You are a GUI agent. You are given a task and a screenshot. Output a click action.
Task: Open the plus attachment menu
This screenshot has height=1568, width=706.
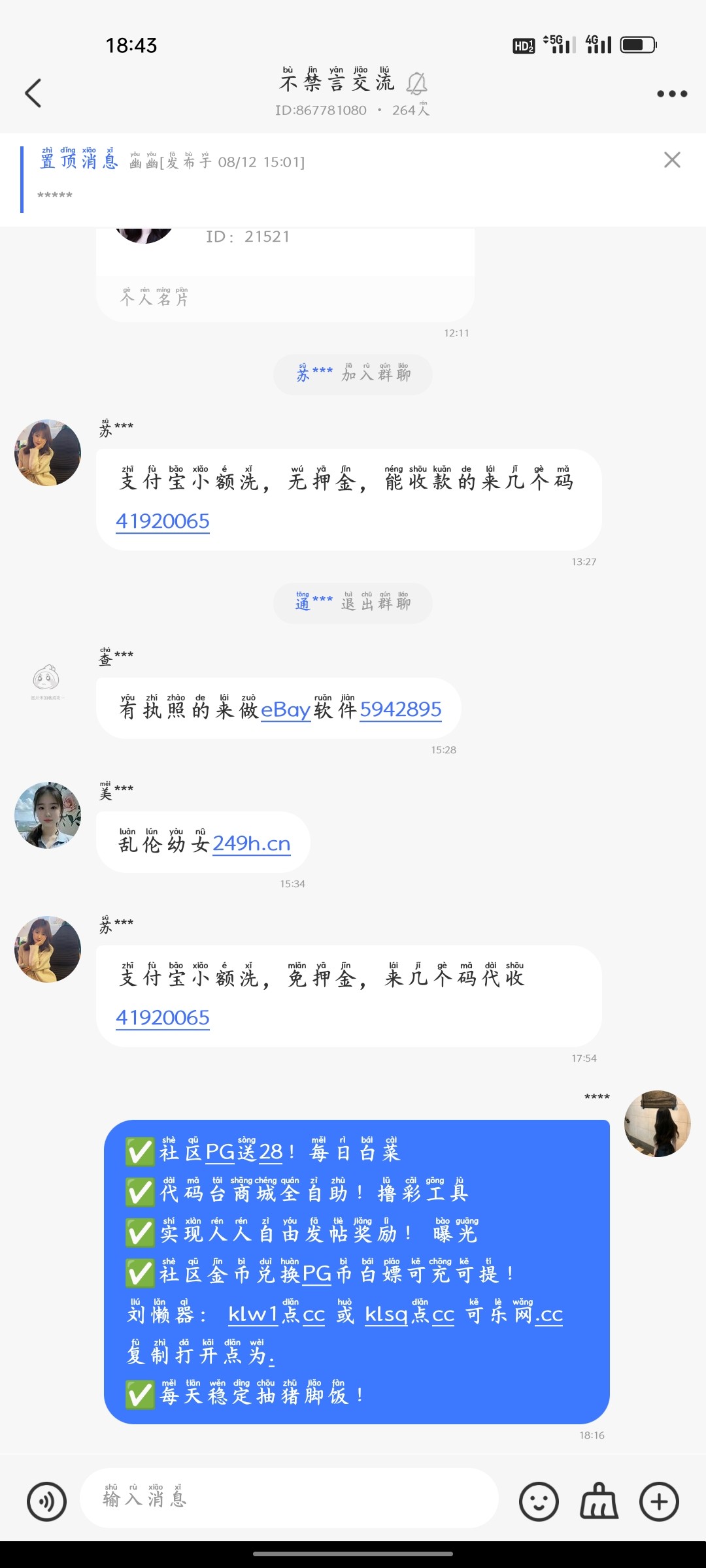(x=659, y=1501)
